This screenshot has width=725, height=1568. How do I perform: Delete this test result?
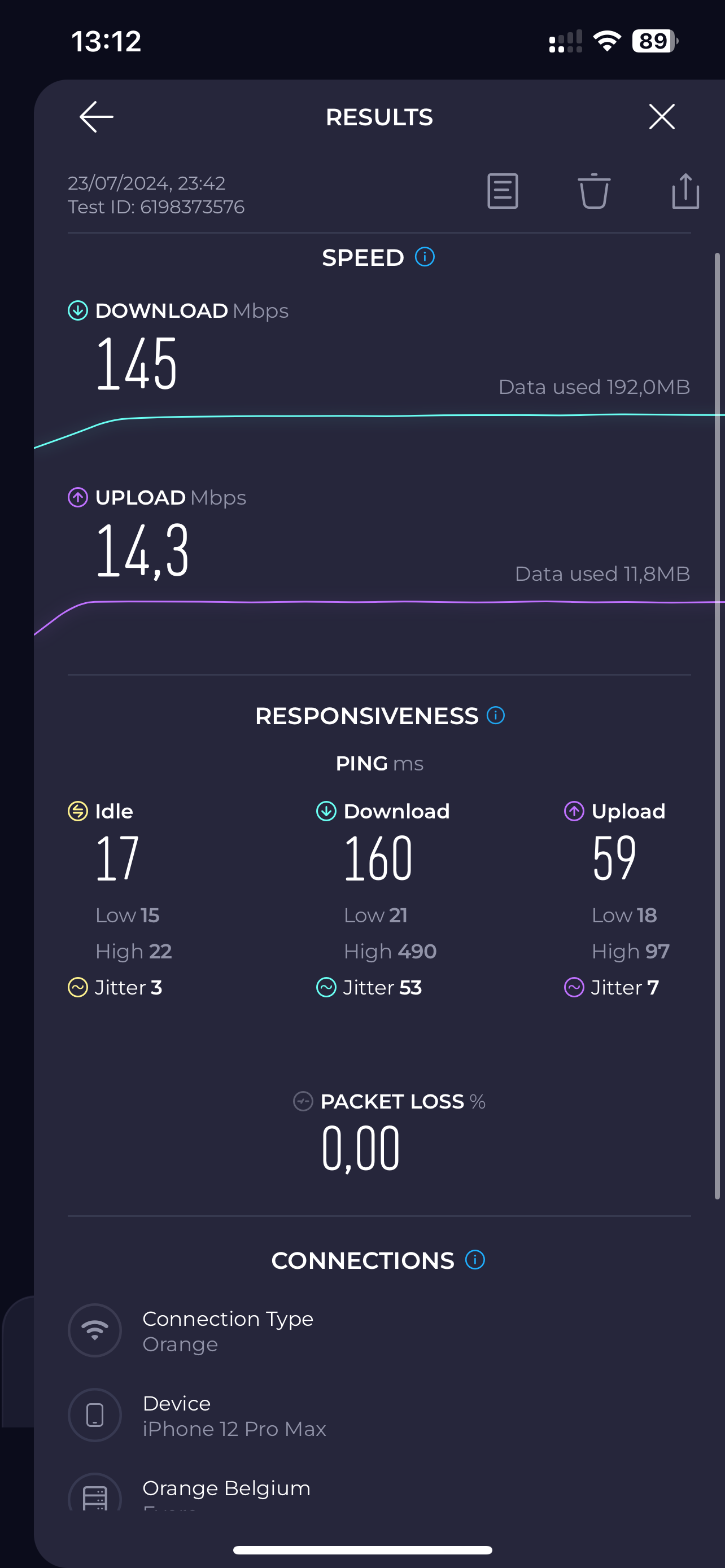[x=593, y=191]
